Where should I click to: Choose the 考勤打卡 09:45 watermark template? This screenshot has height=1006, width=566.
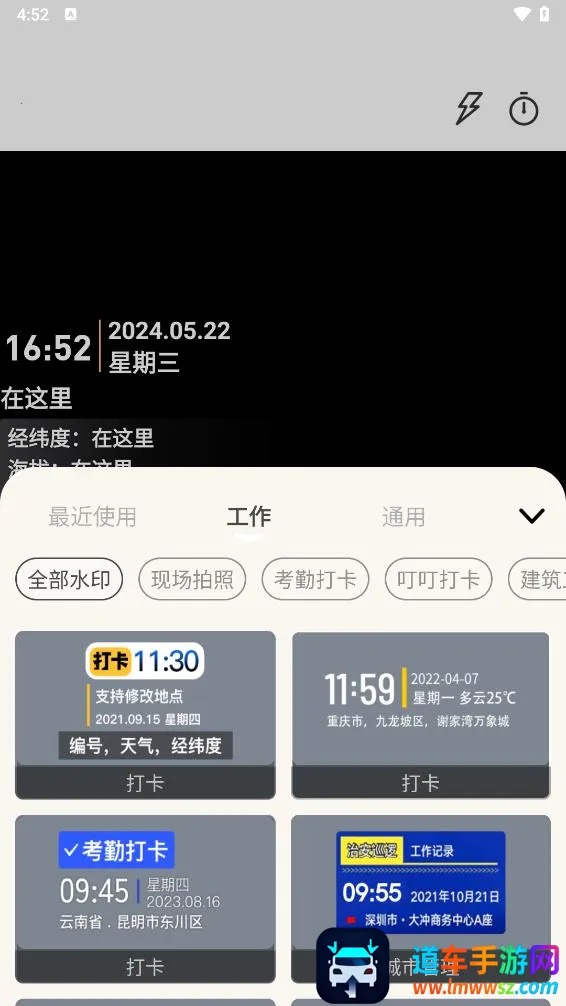[145, 899]
